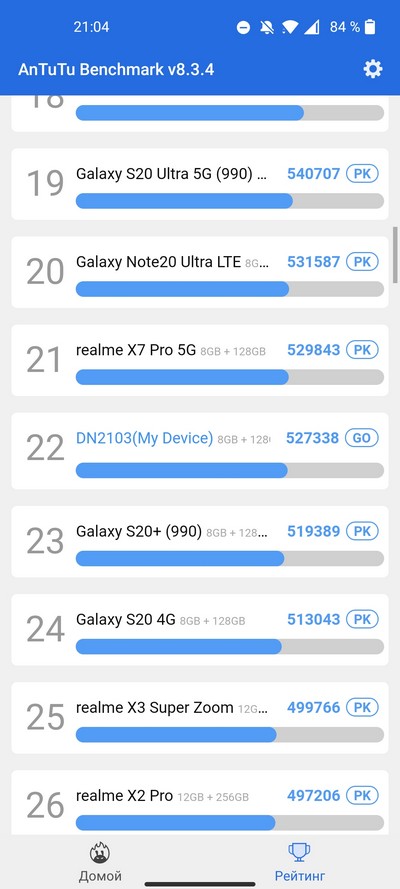Image resolution: width=400 pixels, height=889 pixels.
Task: Tap PK button for Galaxy S20+ (990)
Action: tap(362, 531)
